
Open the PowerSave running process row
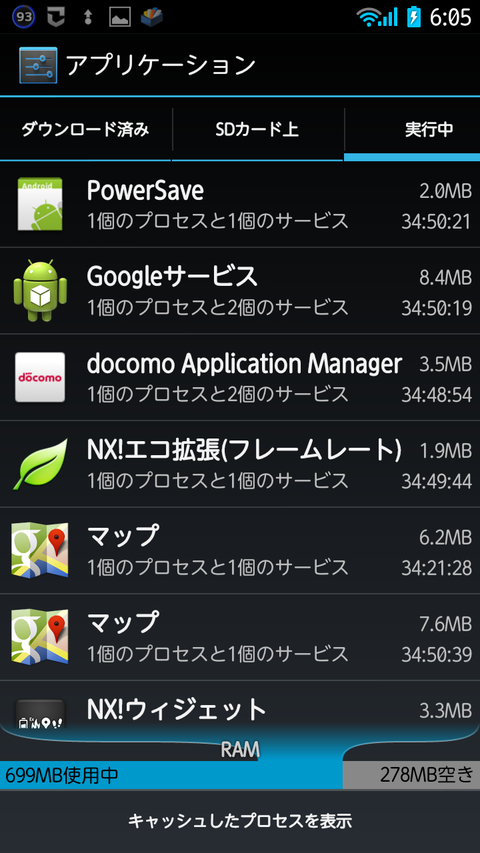point(240,205)
